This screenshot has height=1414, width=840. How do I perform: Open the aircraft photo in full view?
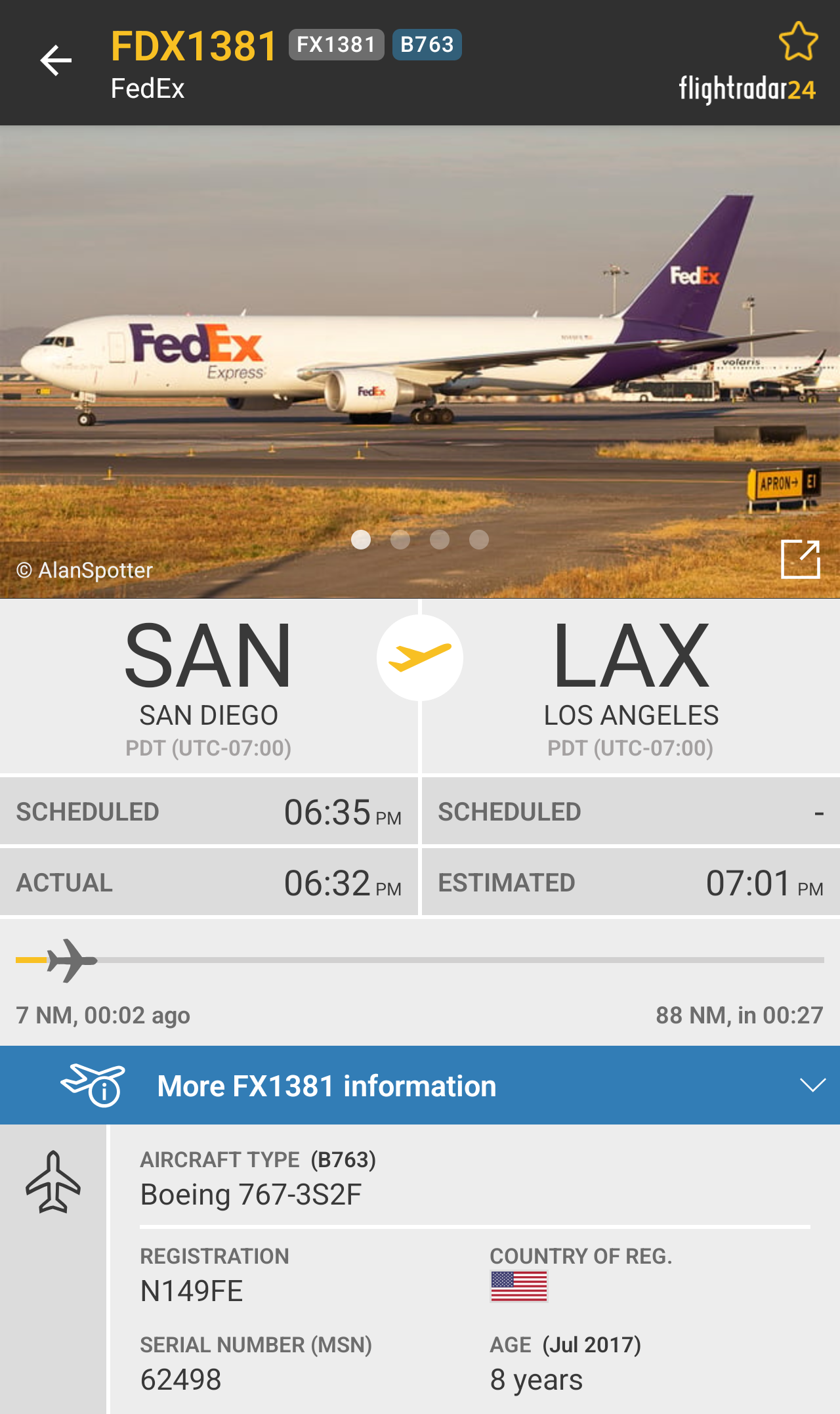click(800, 559)
